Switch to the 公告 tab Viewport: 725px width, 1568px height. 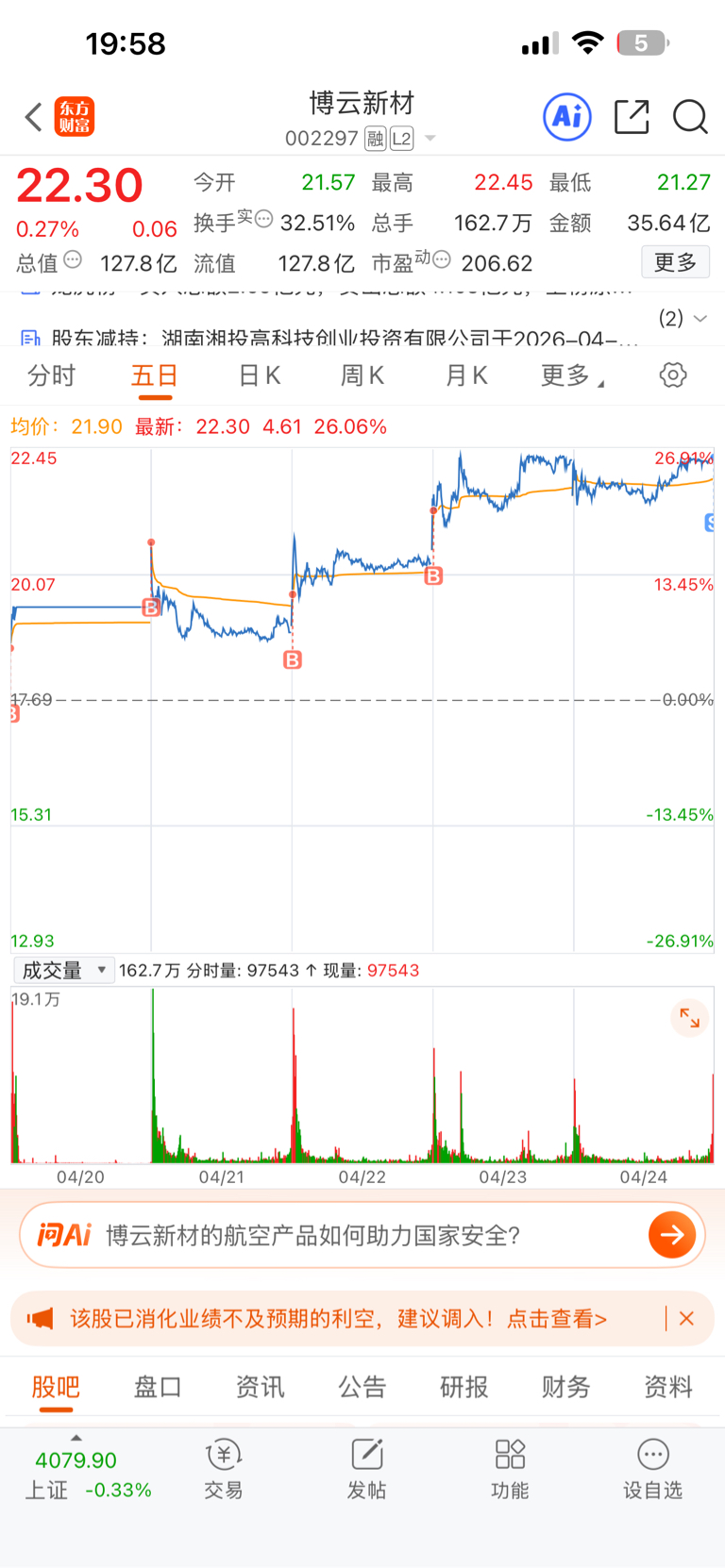tap(362, 1387)
